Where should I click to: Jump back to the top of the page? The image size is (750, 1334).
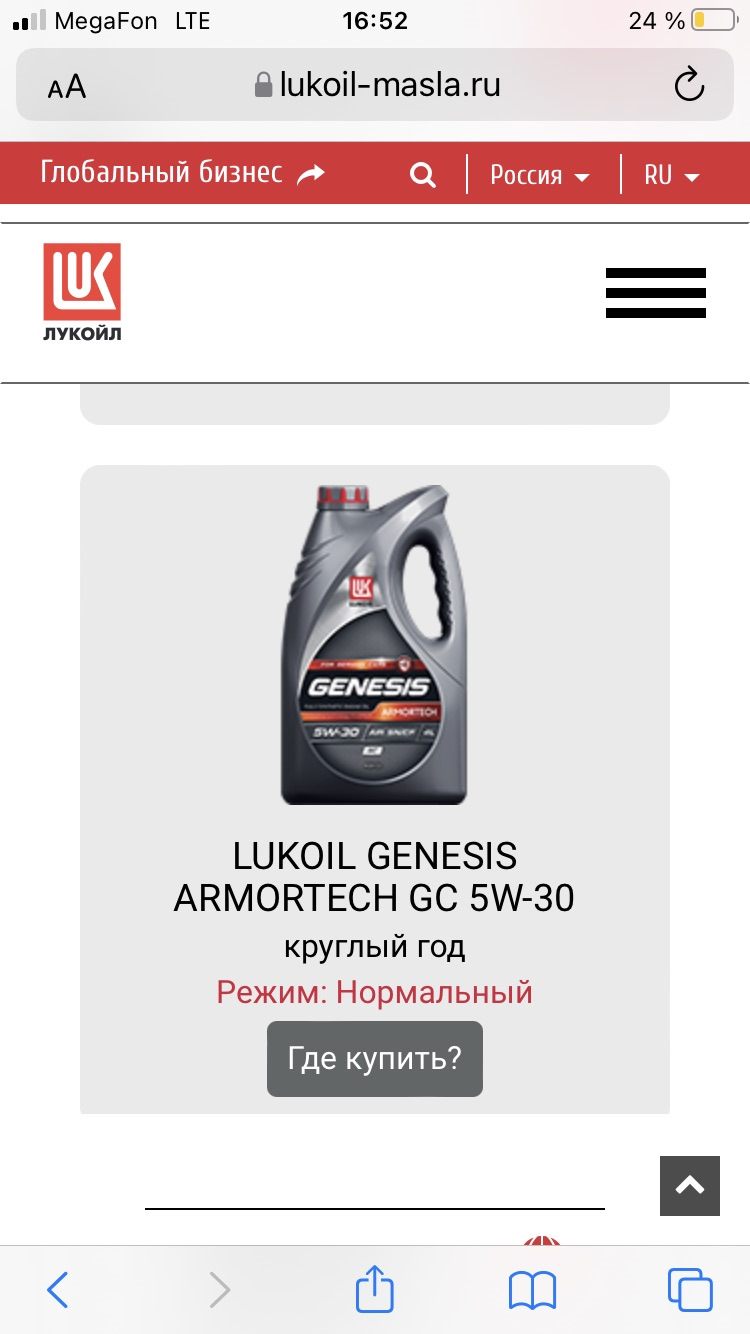tap(690, 1186)
